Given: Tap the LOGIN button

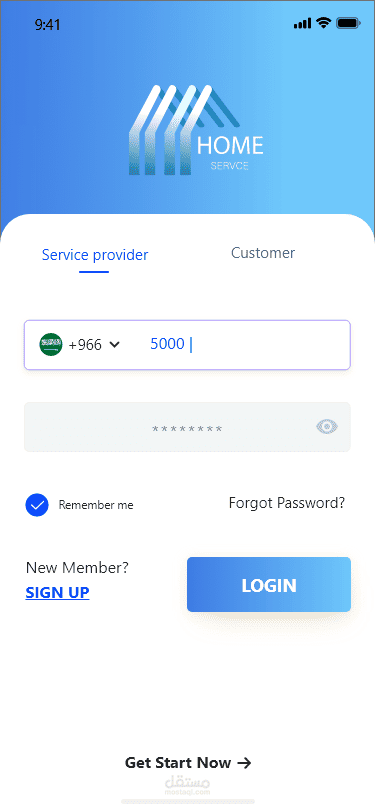Looking at the screenshot, I should [x=269, y=585].
